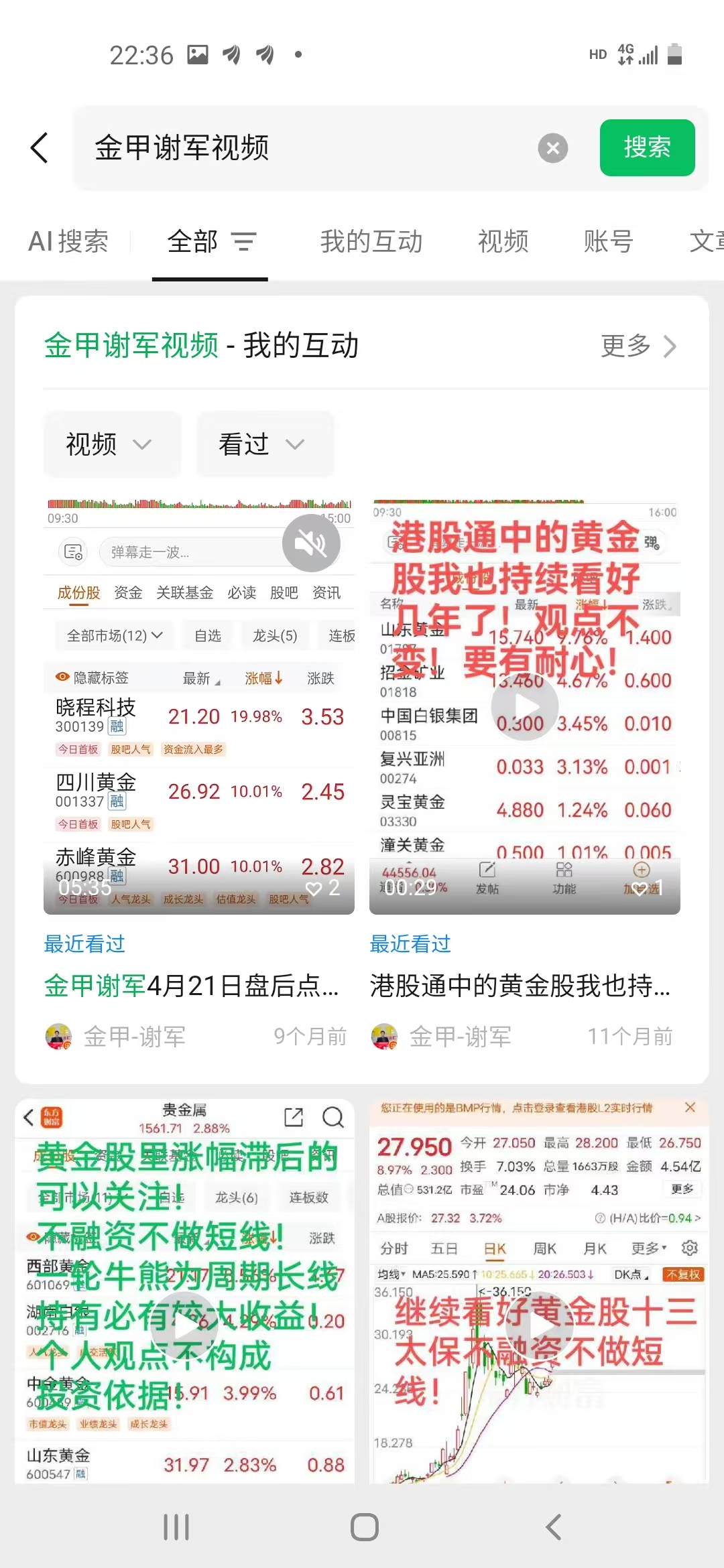
Task: Go to the system home screen
Action: pyautogui.click(x=364, y=1527)
